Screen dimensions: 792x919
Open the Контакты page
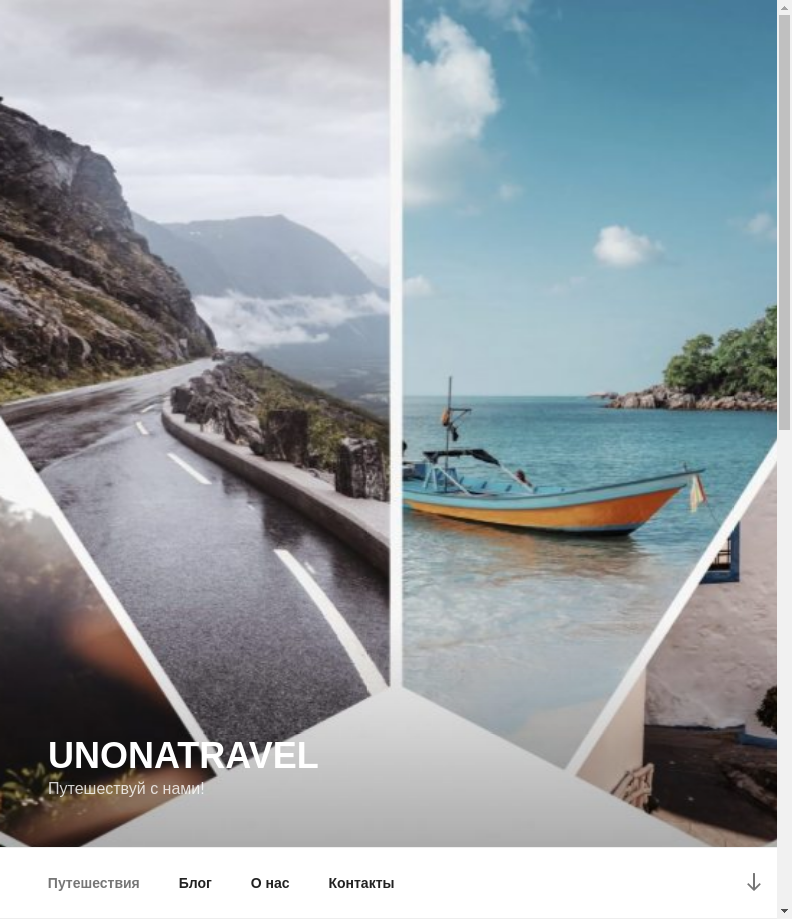tap(361, 883)
